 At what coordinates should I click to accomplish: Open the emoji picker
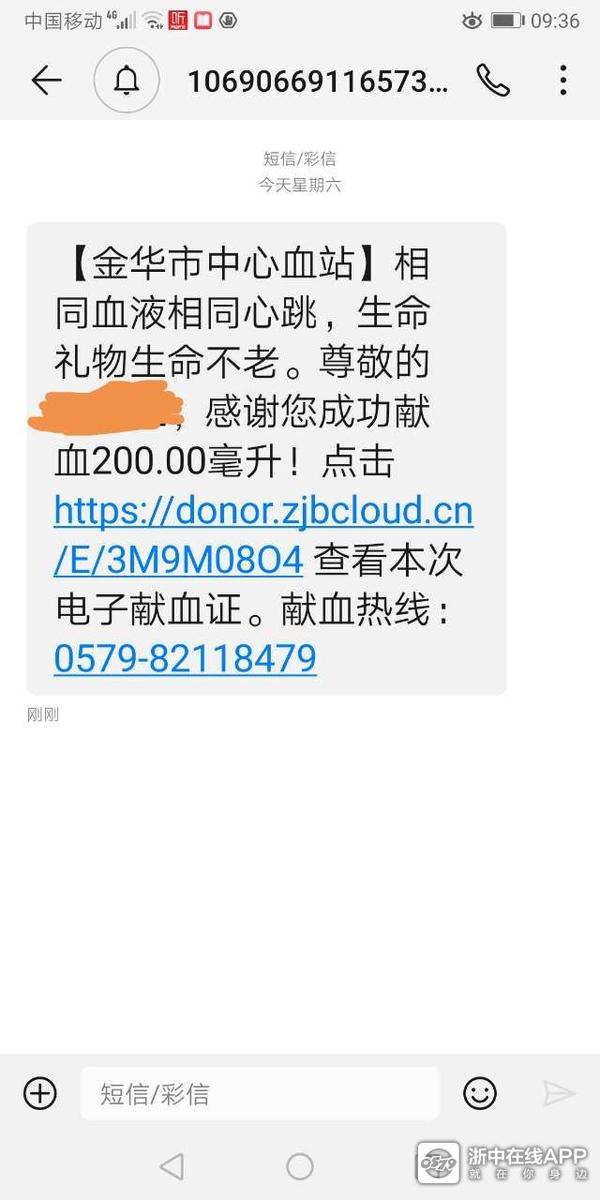(x=480, y=1093)
